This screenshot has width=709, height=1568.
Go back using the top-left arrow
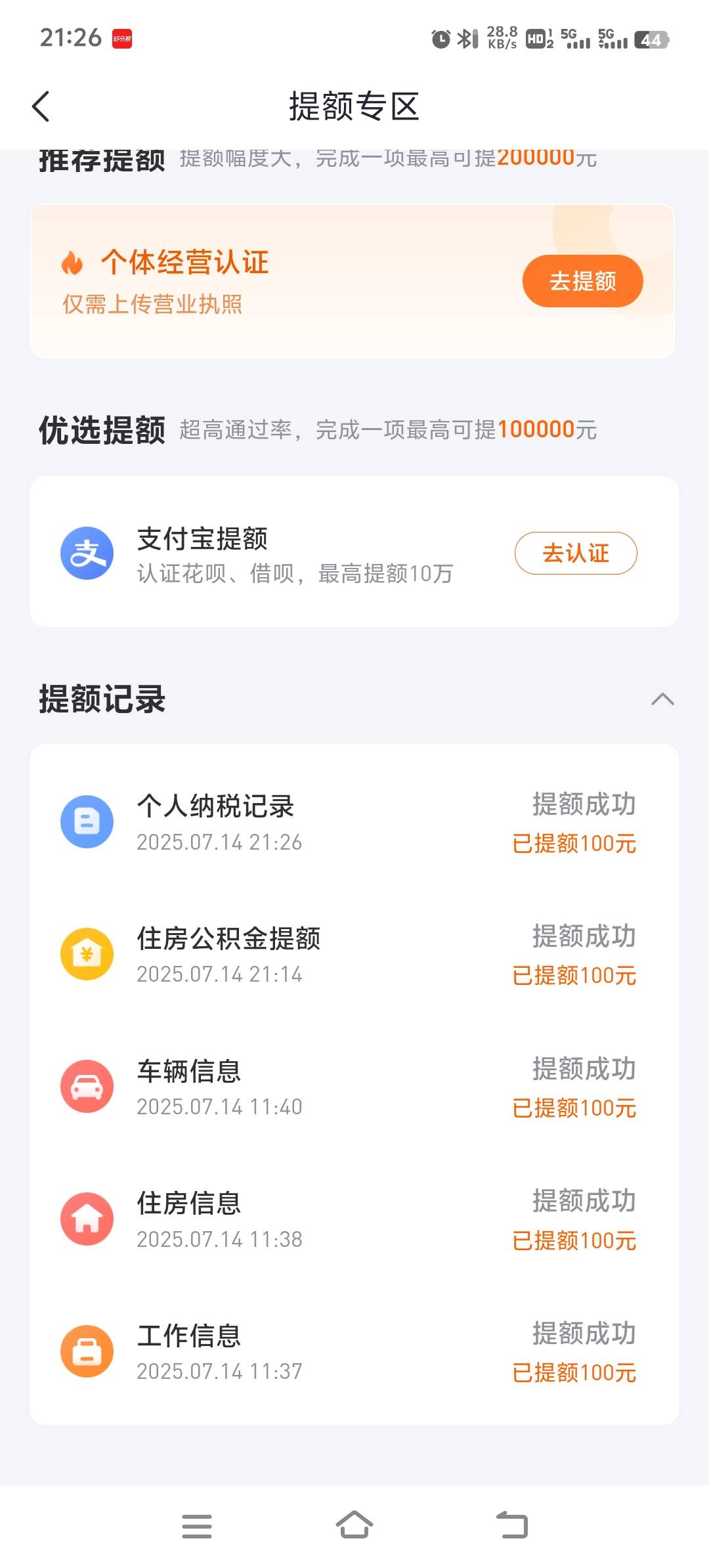[41, 106]
